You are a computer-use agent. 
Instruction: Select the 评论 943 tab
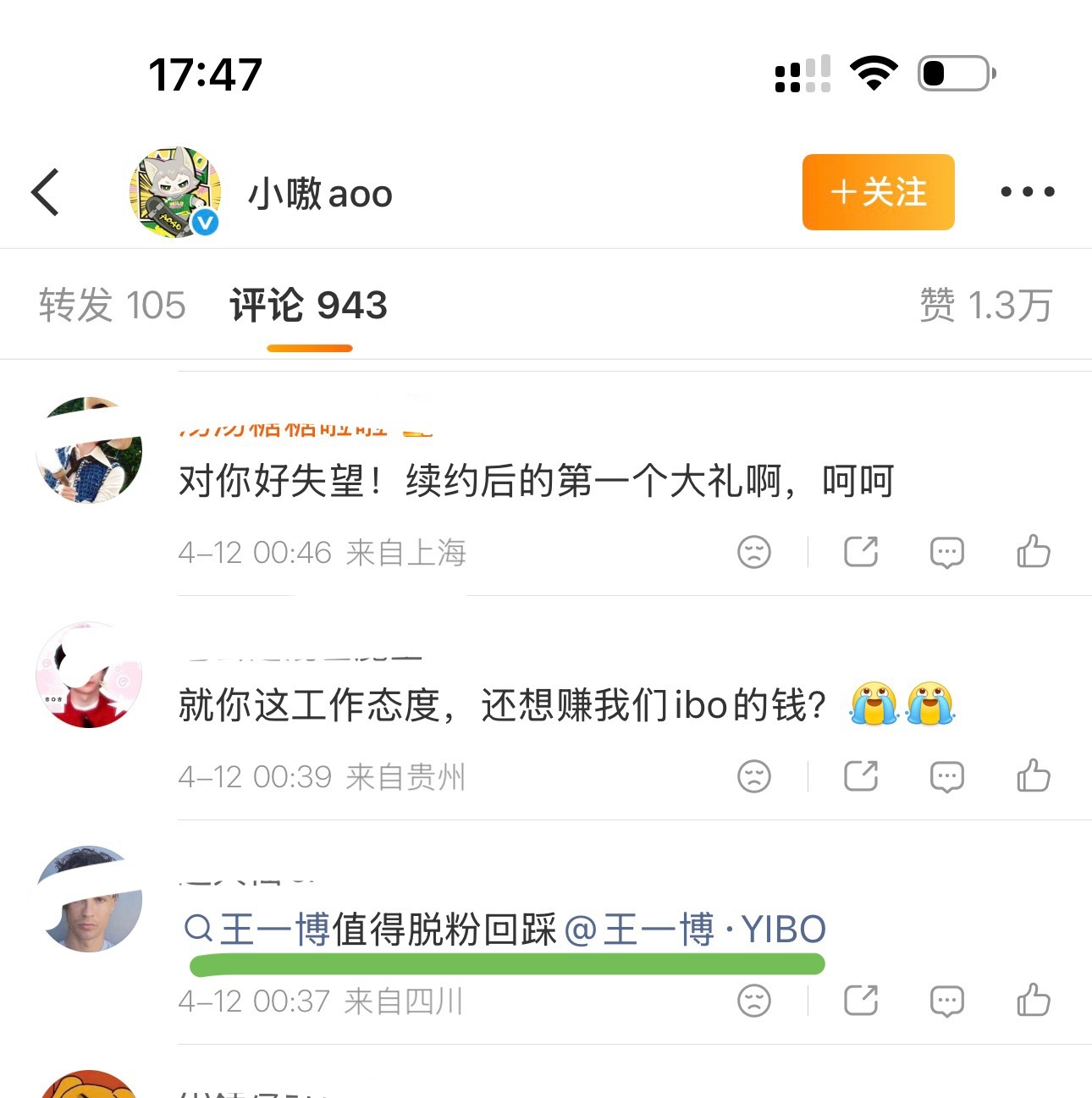pyautogui.click(x=307, y=305)
